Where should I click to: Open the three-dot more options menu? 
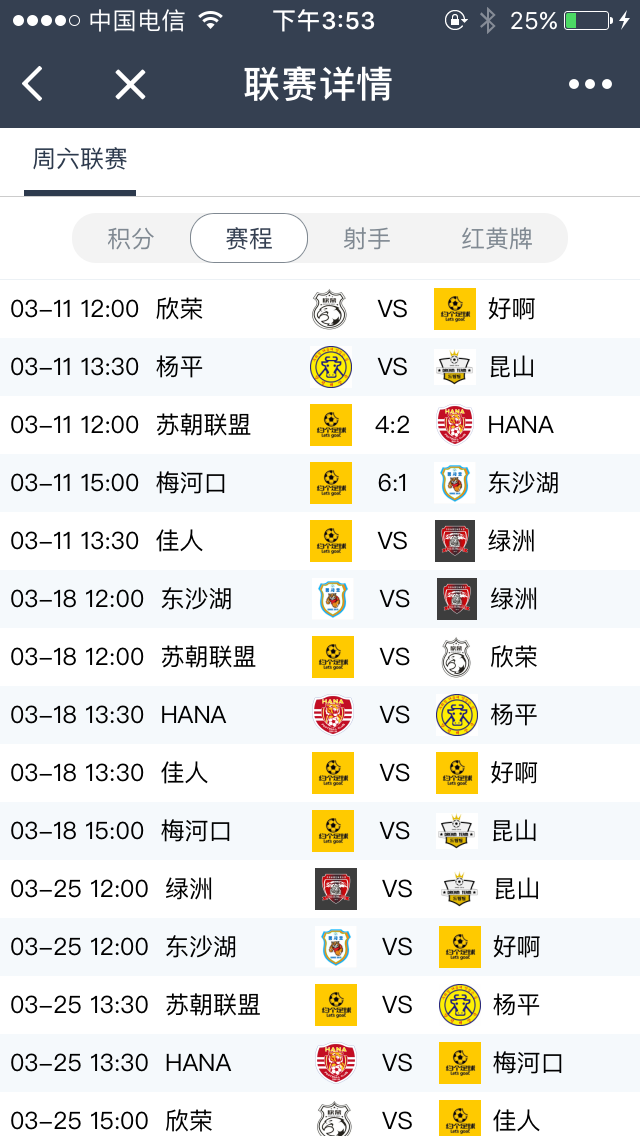(x=590, y=84)
